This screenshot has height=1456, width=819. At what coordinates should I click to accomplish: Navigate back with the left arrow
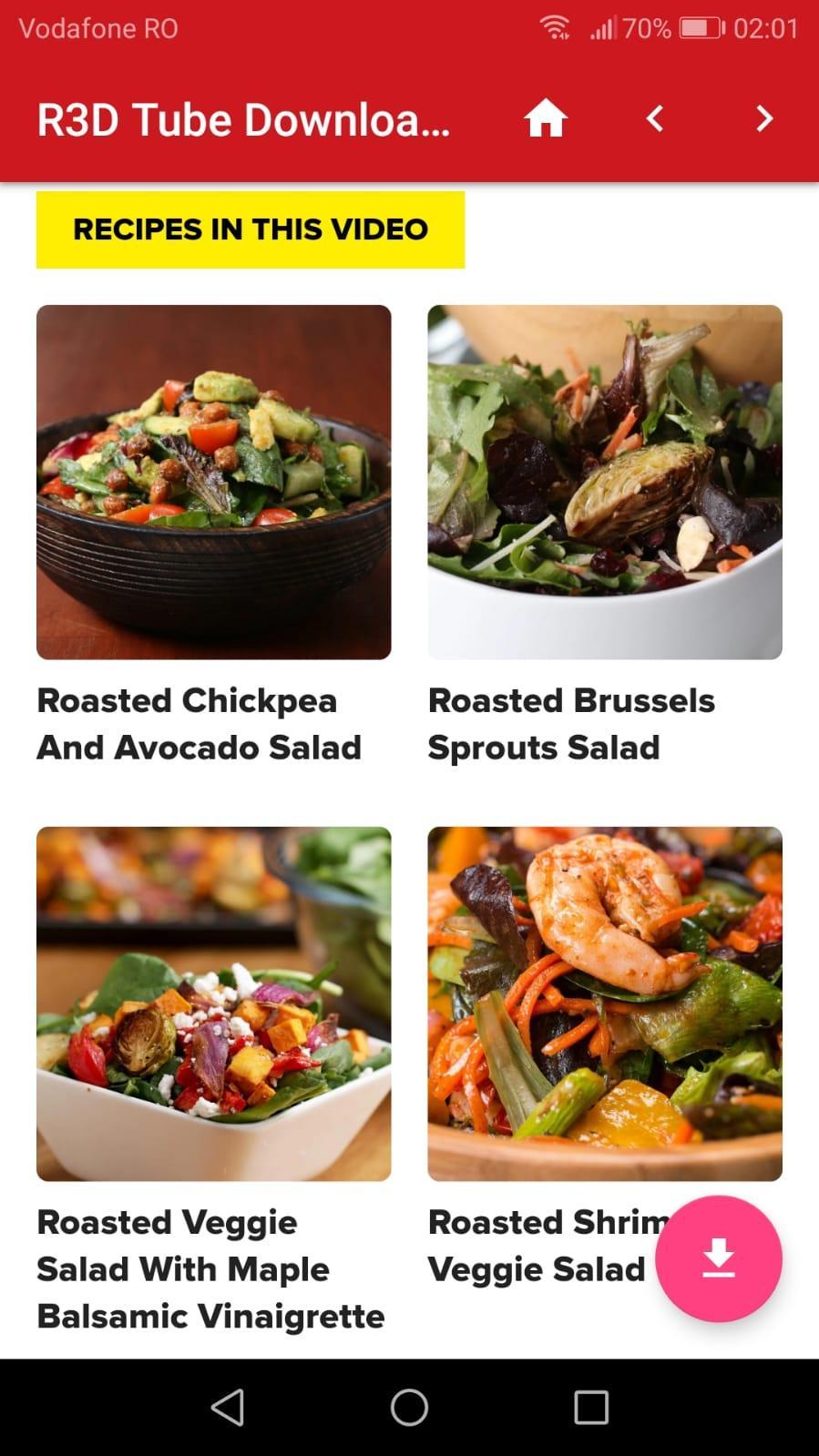(654, 118)
